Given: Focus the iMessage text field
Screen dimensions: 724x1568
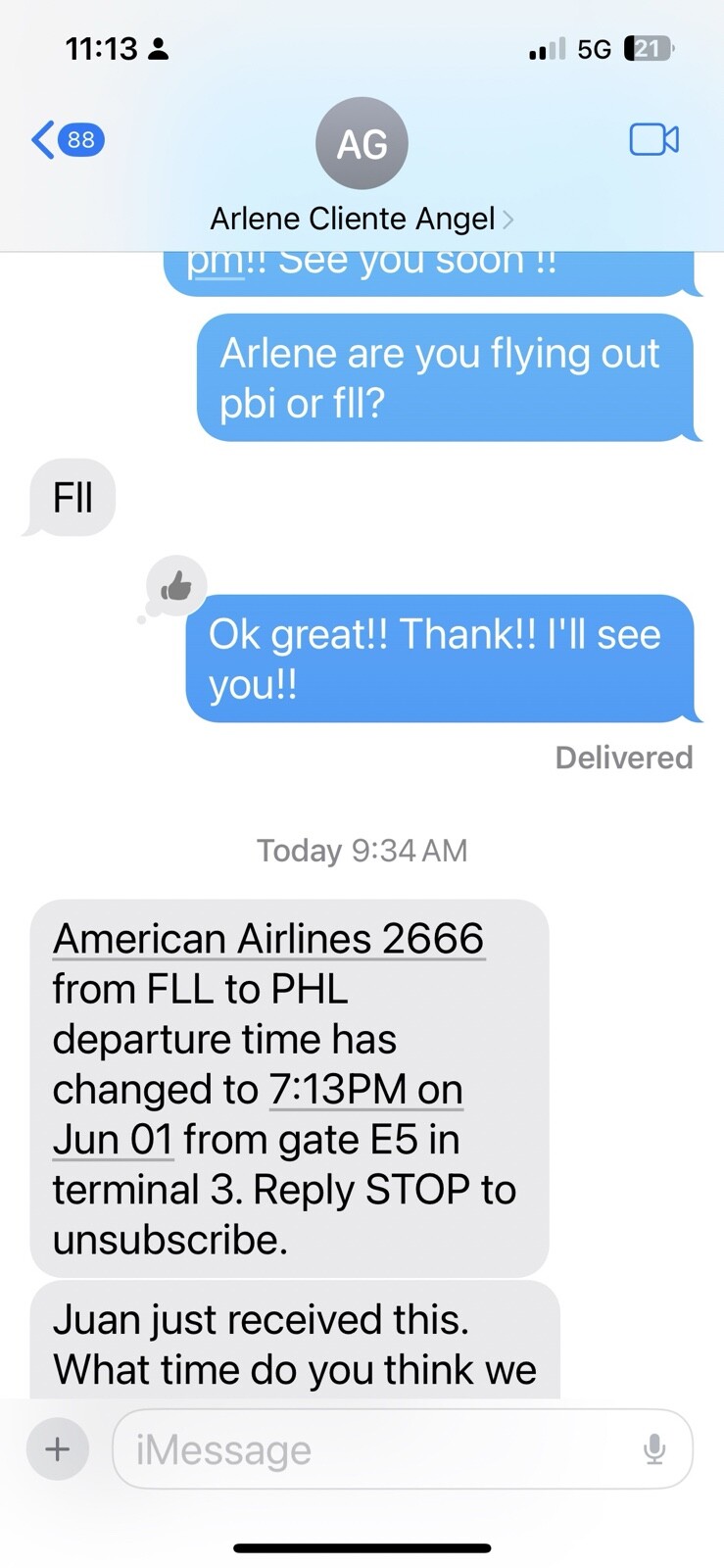Looking at the screenshot, I should click(x=382, y=1448).
